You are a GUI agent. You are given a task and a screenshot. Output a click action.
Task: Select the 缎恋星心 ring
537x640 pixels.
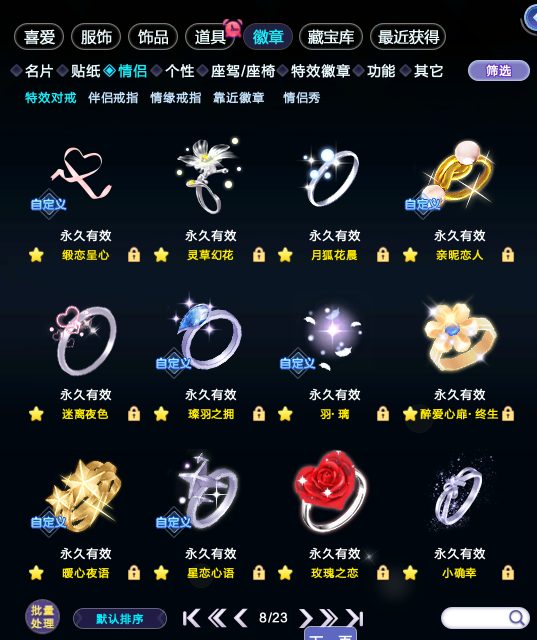tap(83, 176)
